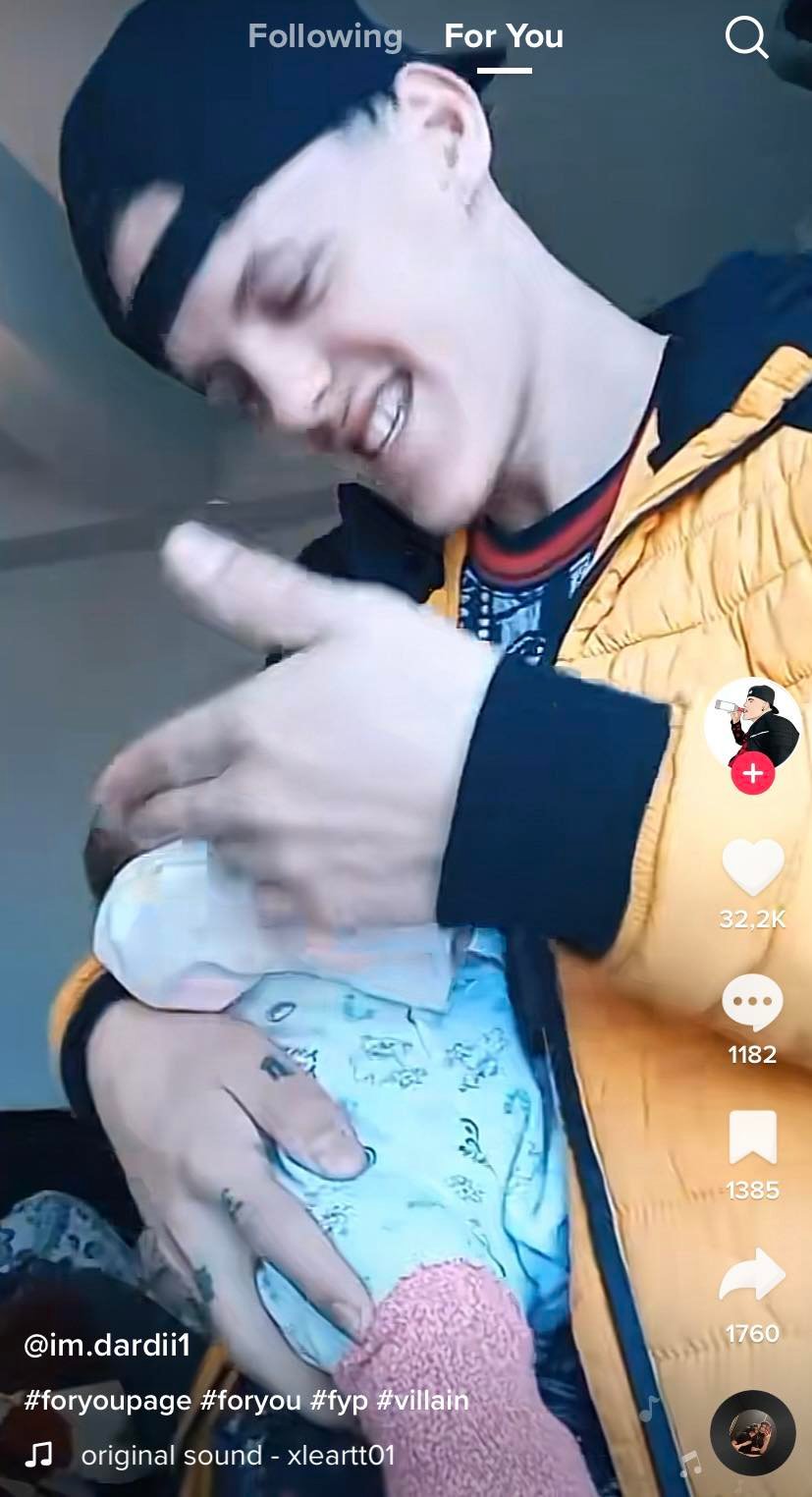812x1497 pixels.
Task: Tap the #fyp hashtag
Action: [339, 1401]
